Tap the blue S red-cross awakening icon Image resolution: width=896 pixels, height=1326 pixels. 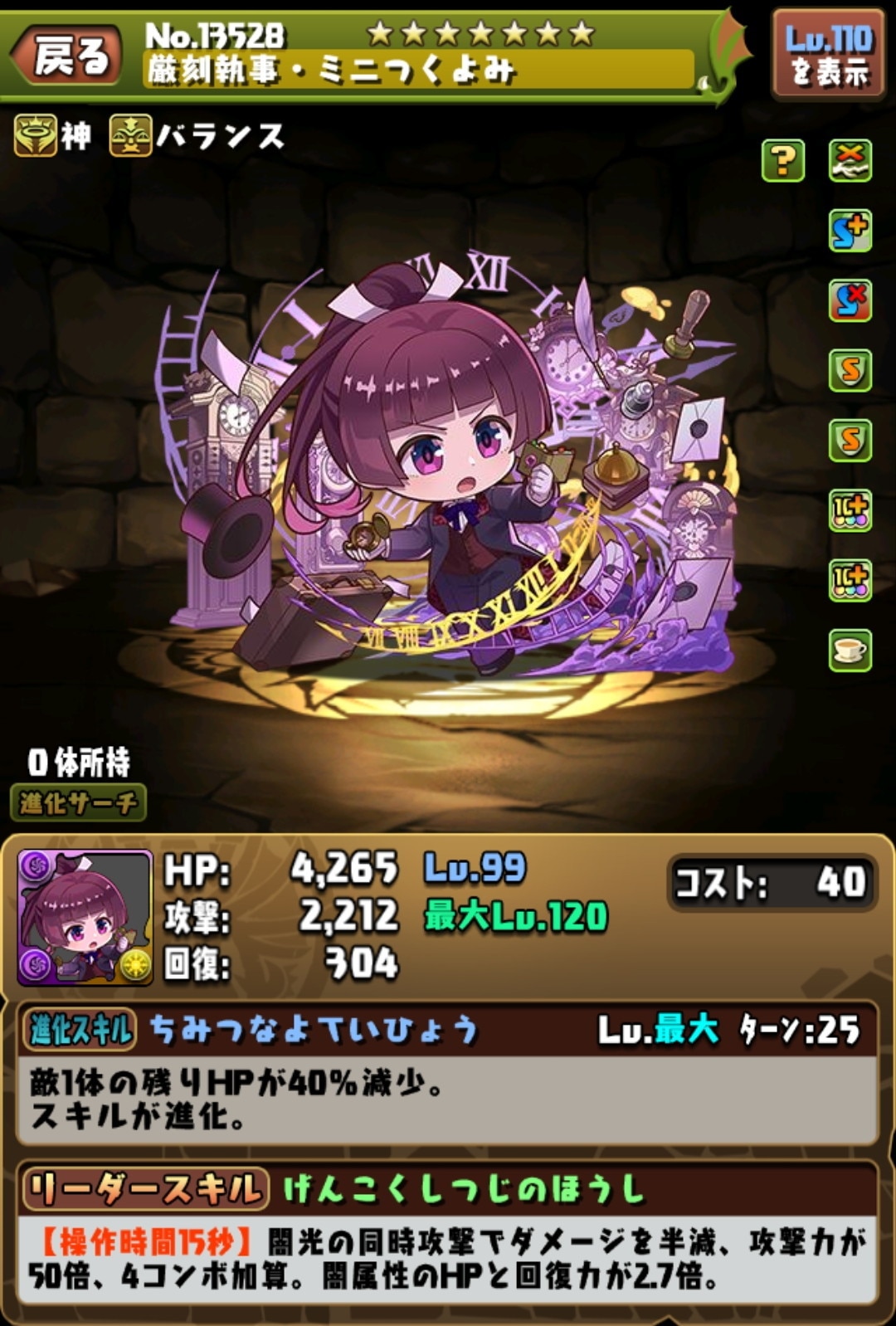[x=850, y=300]
